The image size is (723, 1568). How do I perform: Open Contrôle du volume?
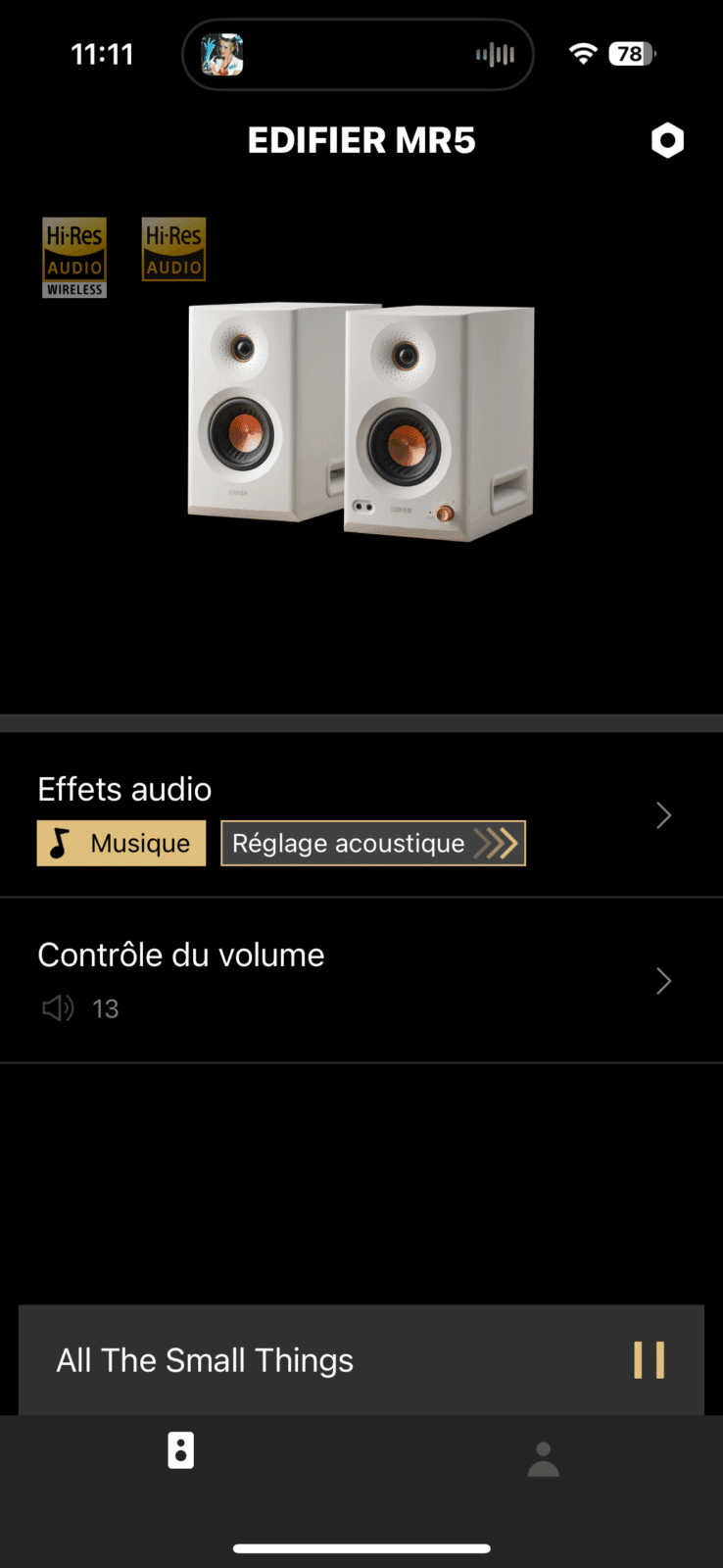tap(361, 980)
